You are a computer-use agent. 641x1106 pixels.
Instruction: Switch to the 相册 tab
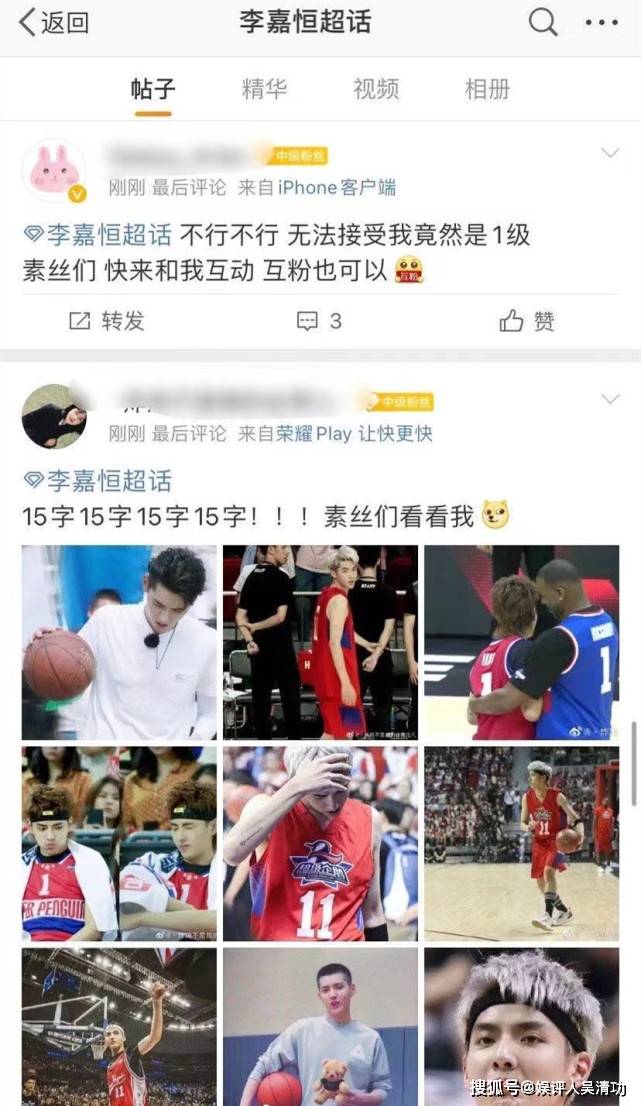click(487, 89)
